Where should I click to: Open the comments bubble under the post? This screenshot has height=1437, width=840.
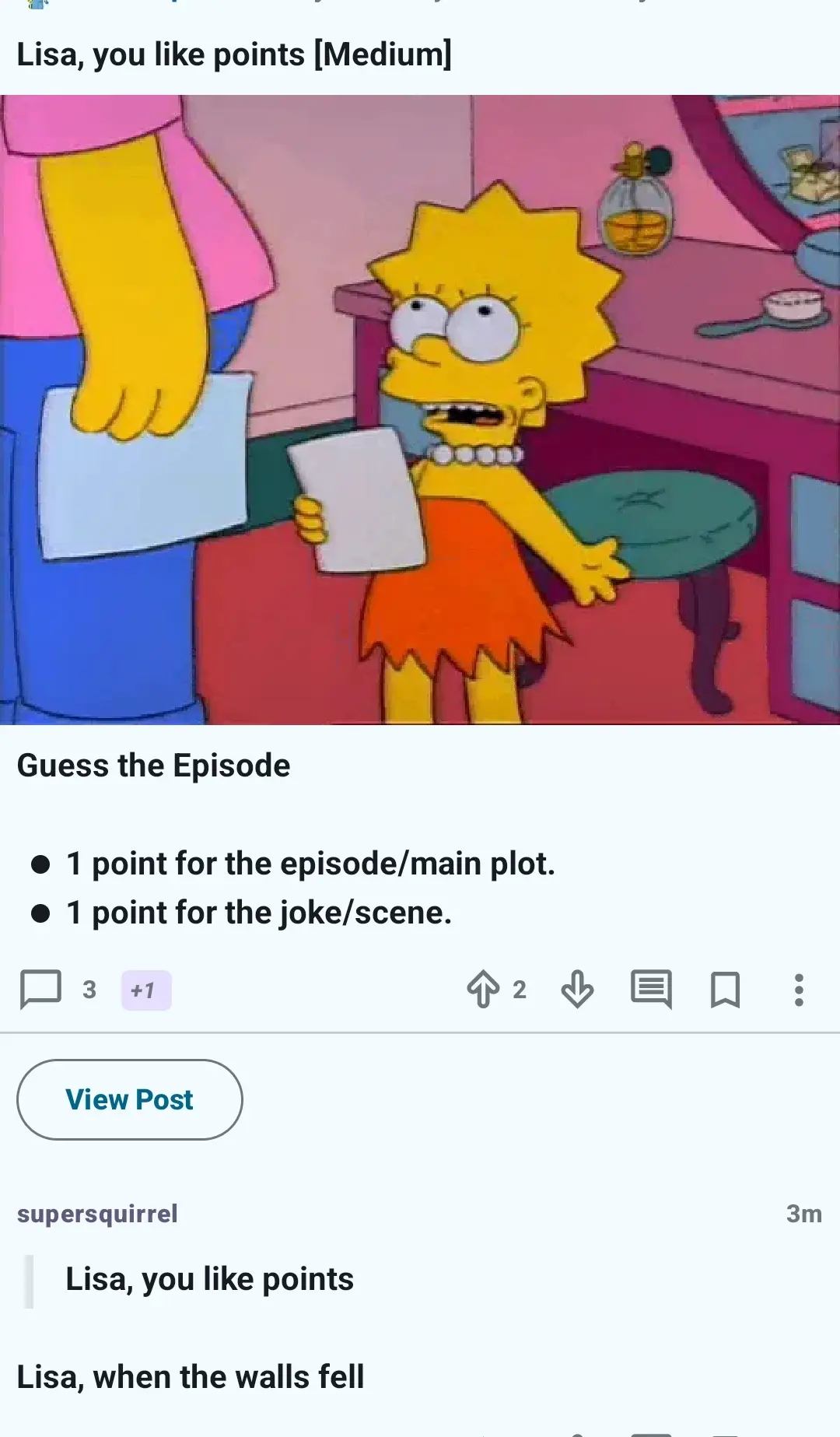point(40,990)
